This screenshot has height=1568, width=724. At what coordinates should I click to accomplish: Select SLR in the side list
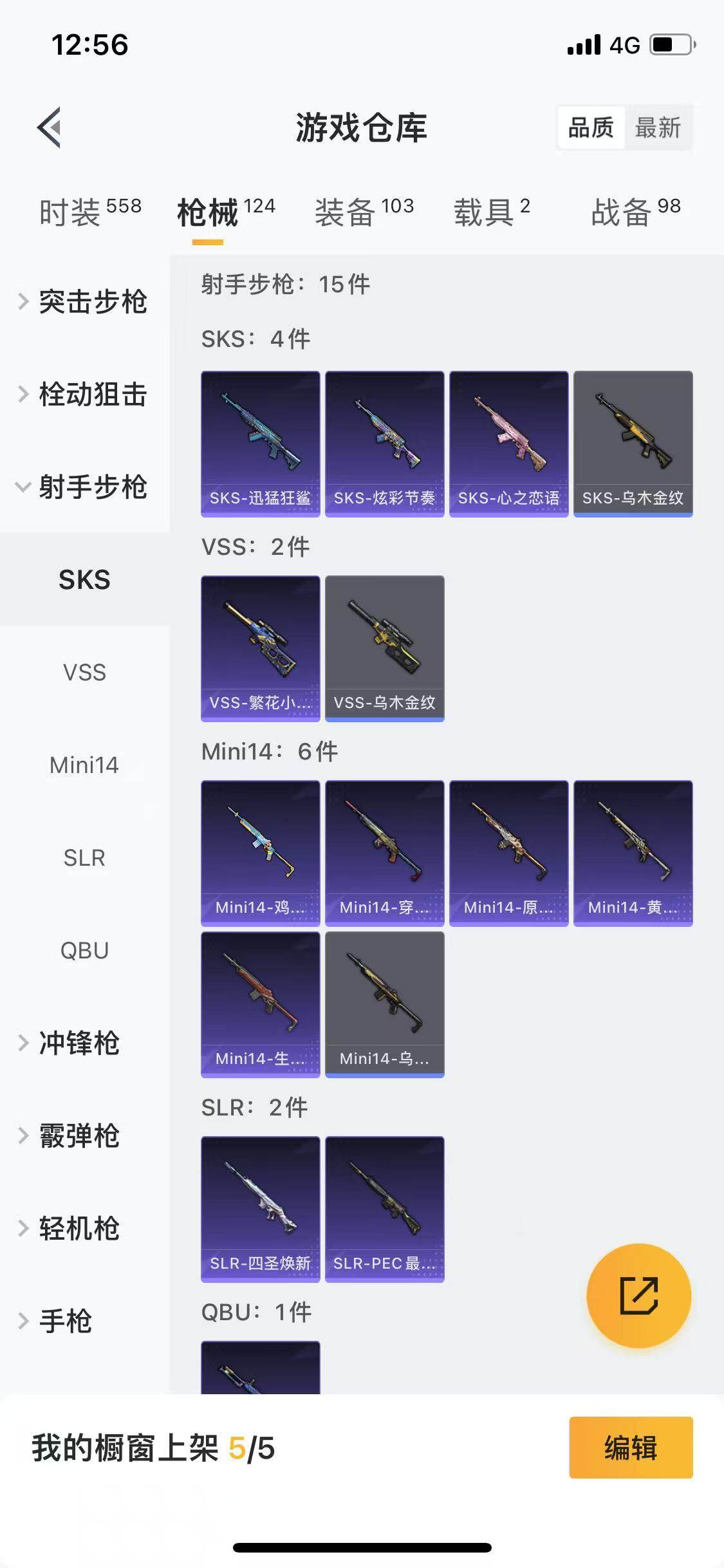pyautogui.click(x=84, y=858)
